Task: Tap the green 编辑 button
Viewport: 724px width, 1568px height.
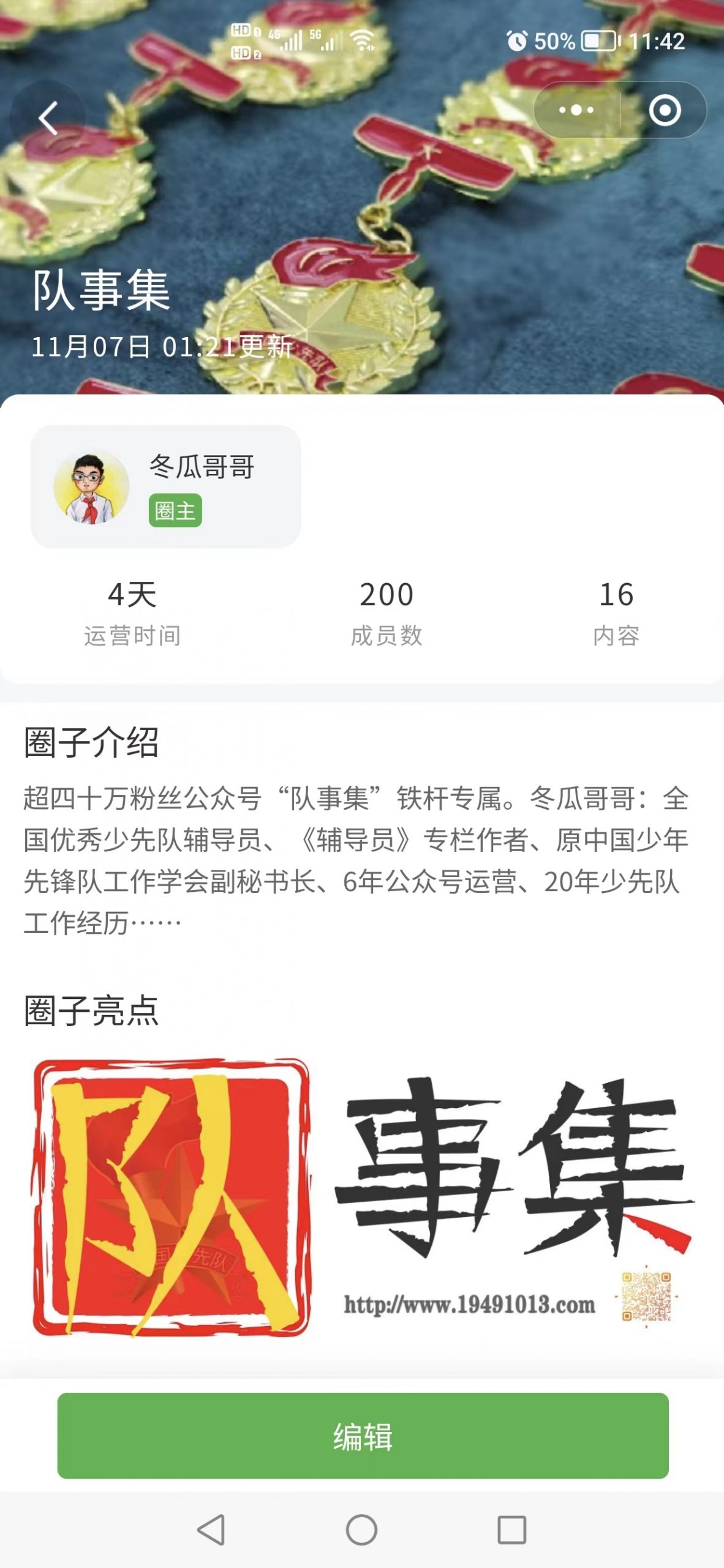Action: pos(363,1436)
